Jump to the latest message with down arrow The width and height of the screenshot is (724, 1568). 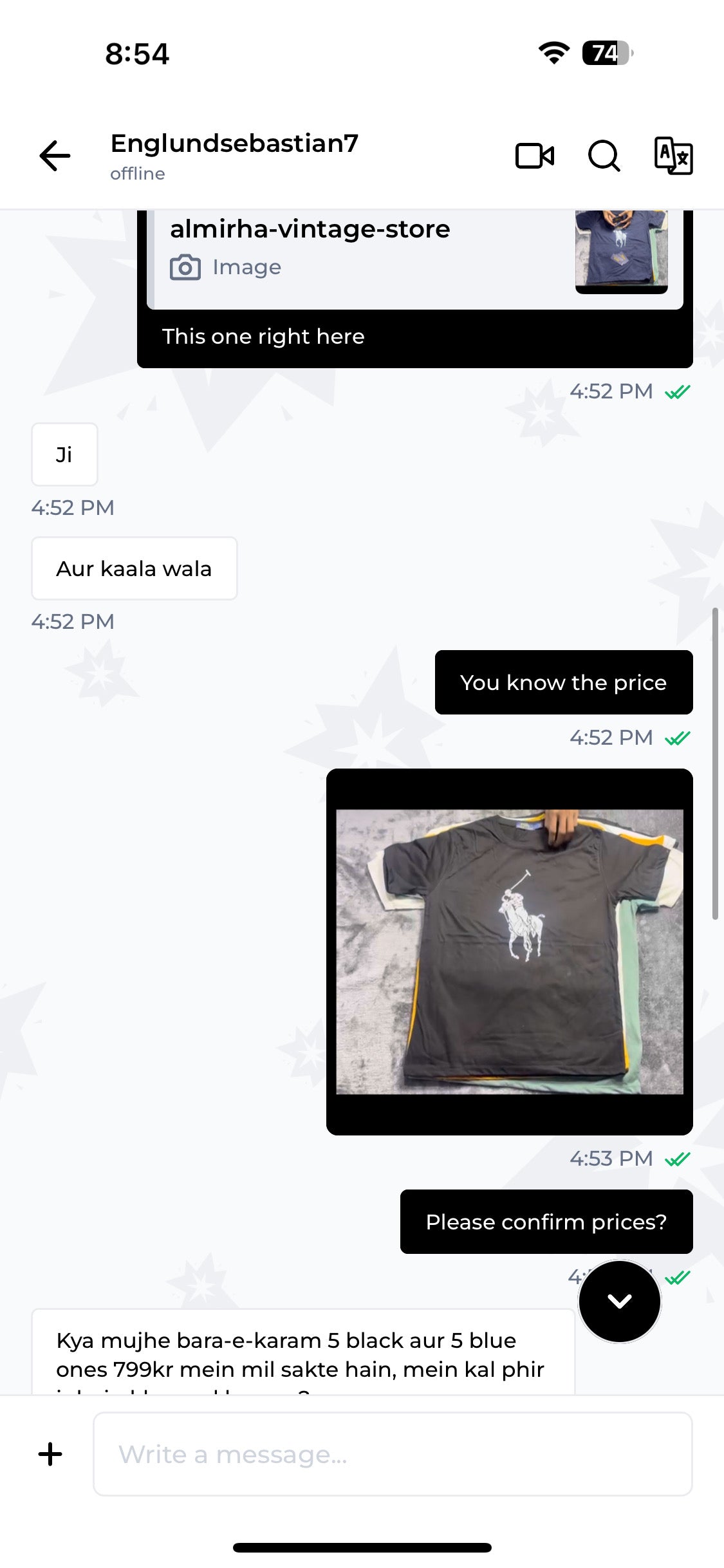pyautogui.click(x=620, y=1302)
